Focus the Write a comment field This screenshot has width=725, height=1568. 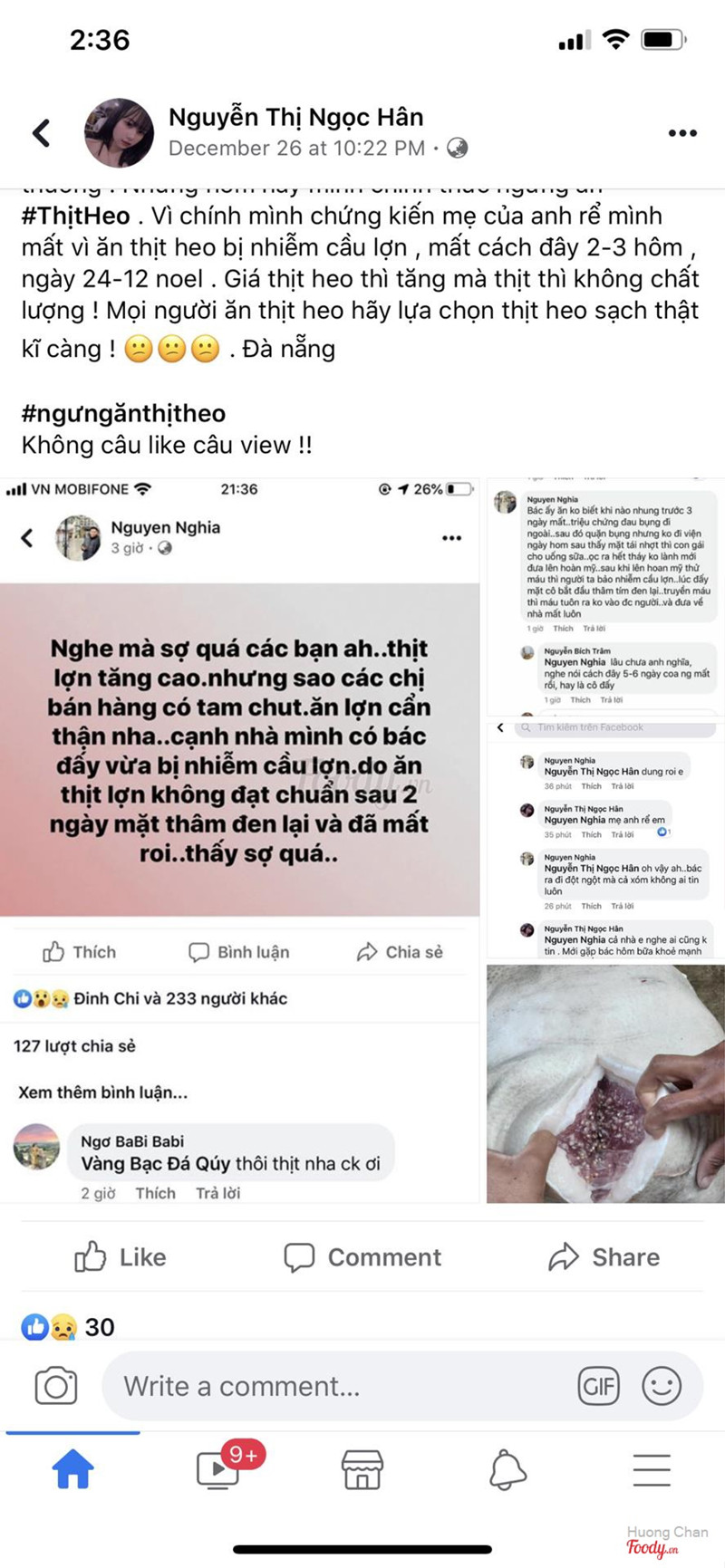pyautogui.click(x=335, y=1386)
